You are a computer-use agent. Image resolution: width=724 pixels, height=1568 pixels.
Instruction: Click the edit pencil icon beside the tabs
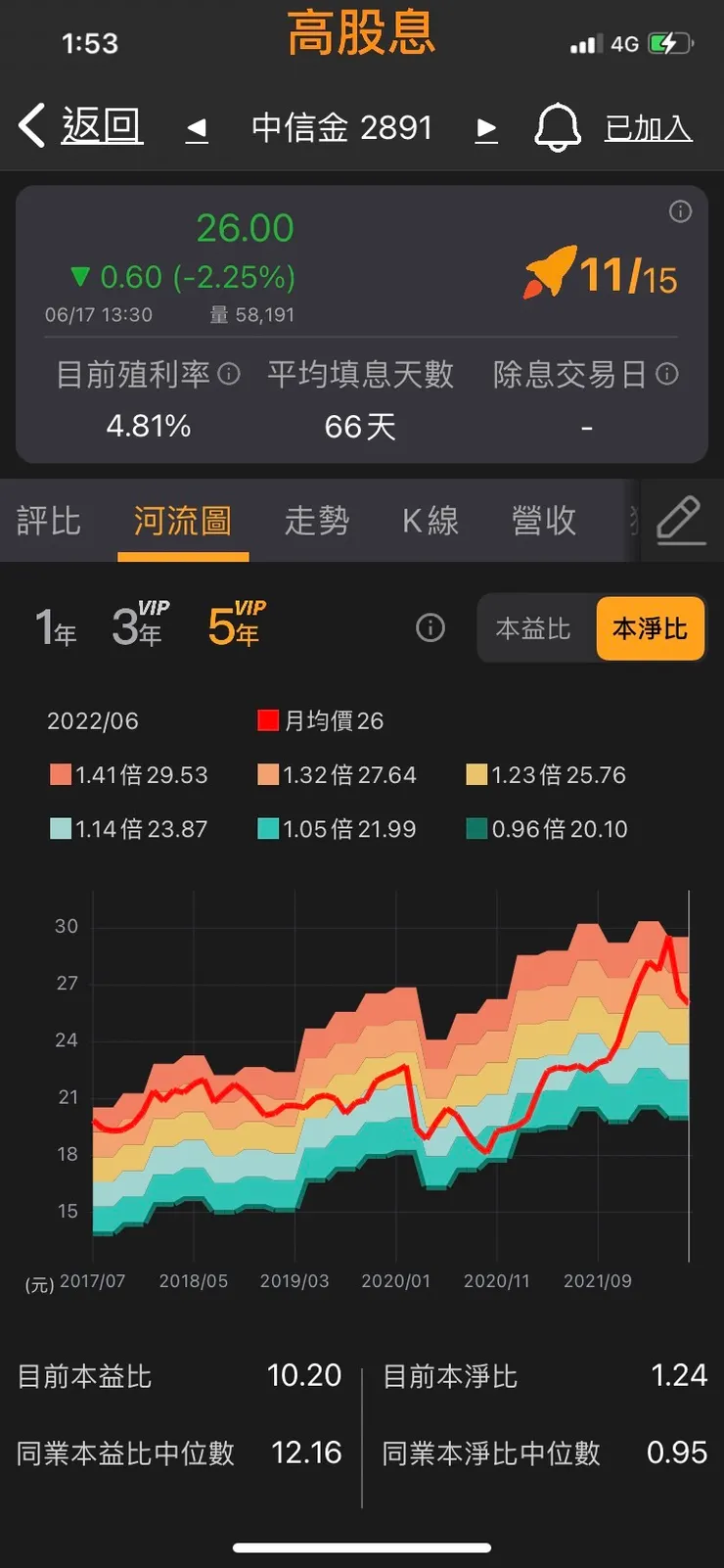(x=682, y=521)
